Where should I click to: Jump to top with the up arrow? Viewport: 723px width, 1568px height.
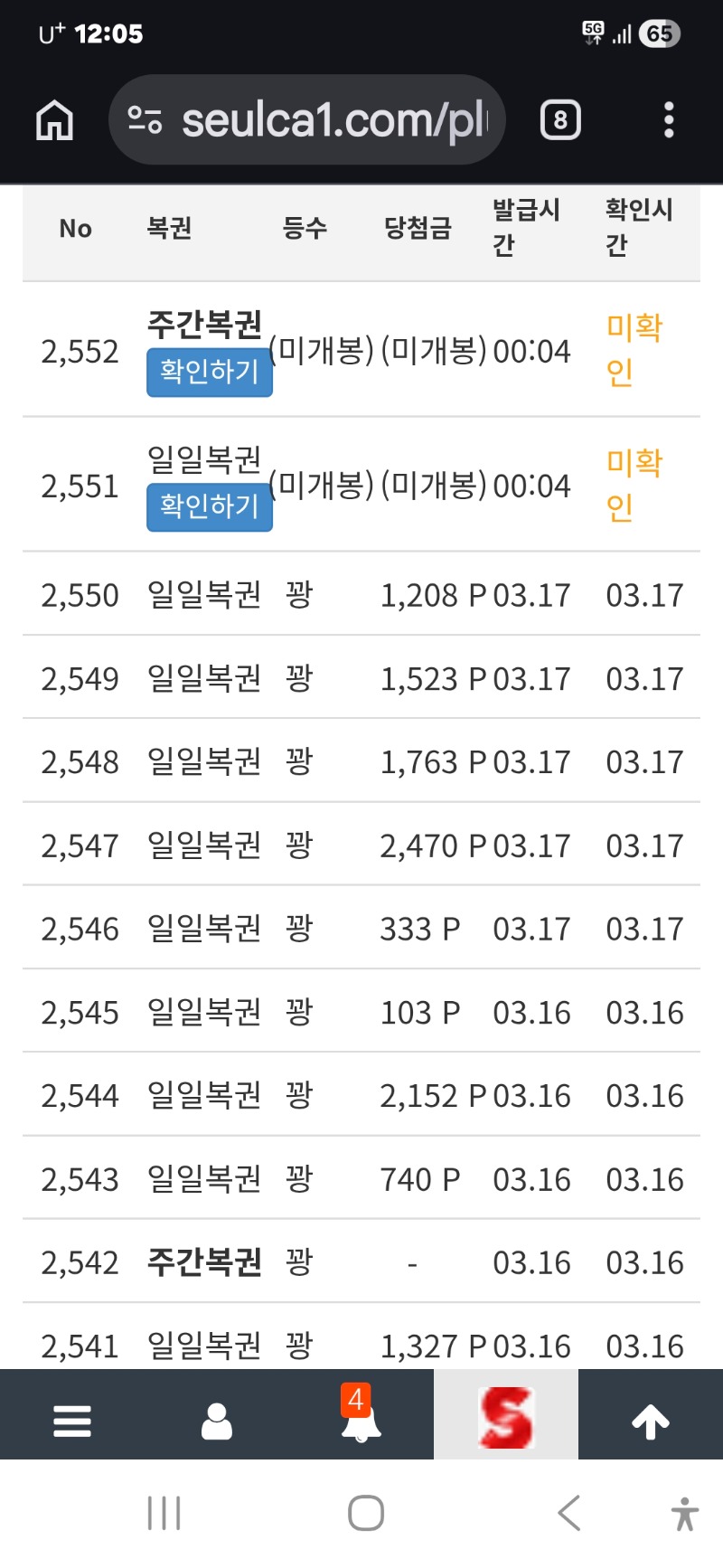pyautogui.click(x=651, y=1422)
